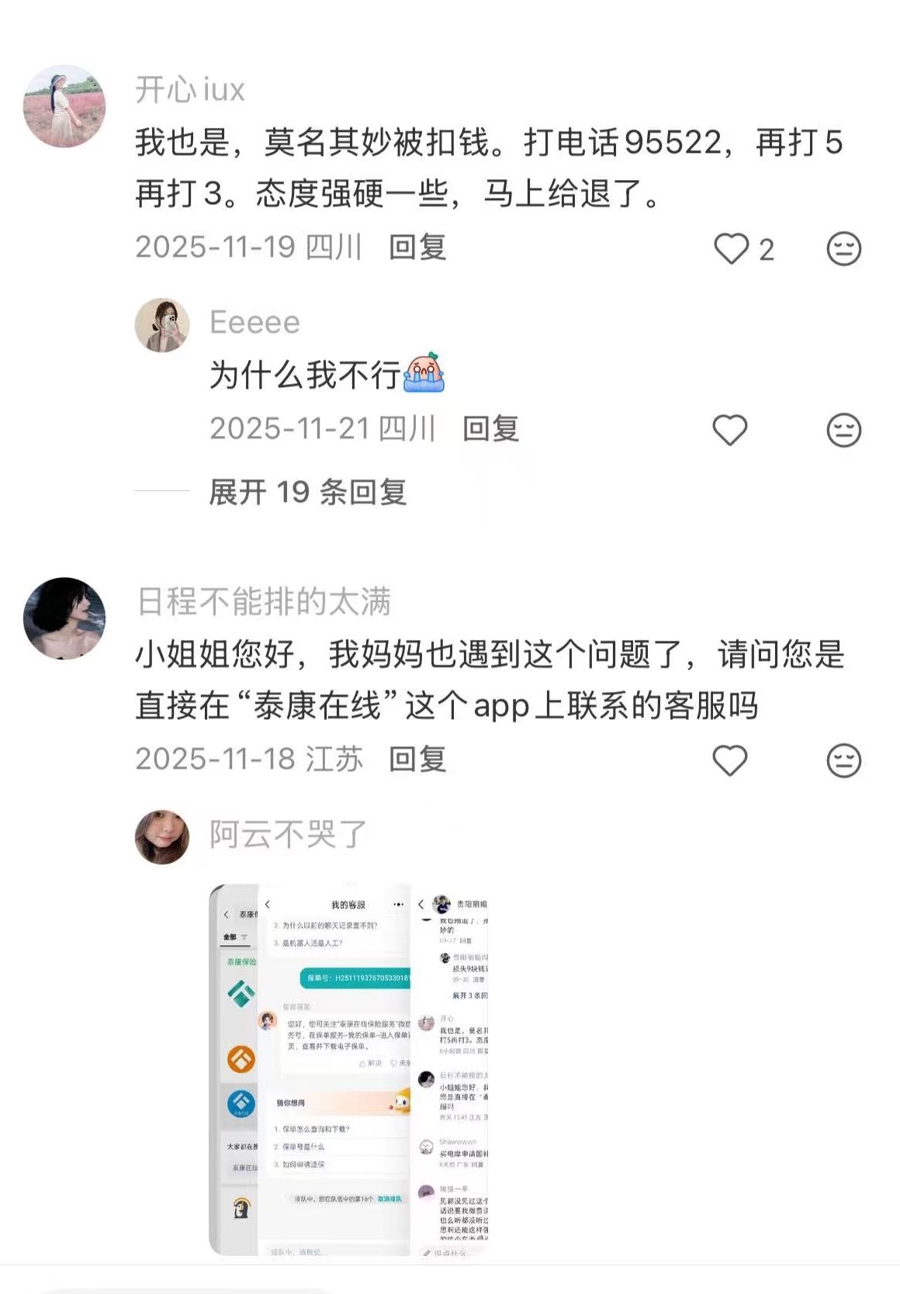Image resolution: width=900 pixels, height=1294 pixels.
Task: Dislike Eeeee's reply
Action: [844, 430]
